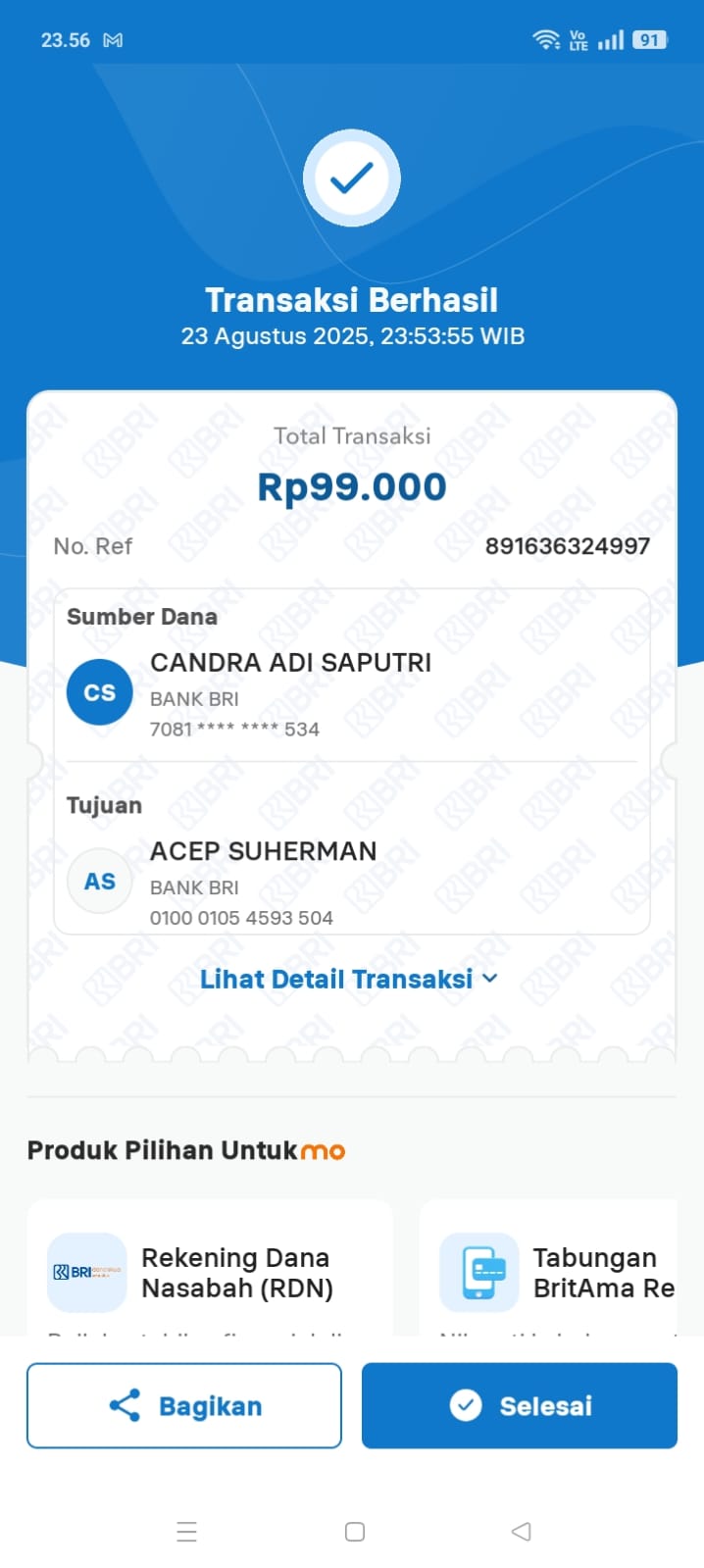
Task: Open the Rekening Dana Nasabah (RDN) card
Action: click(x=210, y=1268)
